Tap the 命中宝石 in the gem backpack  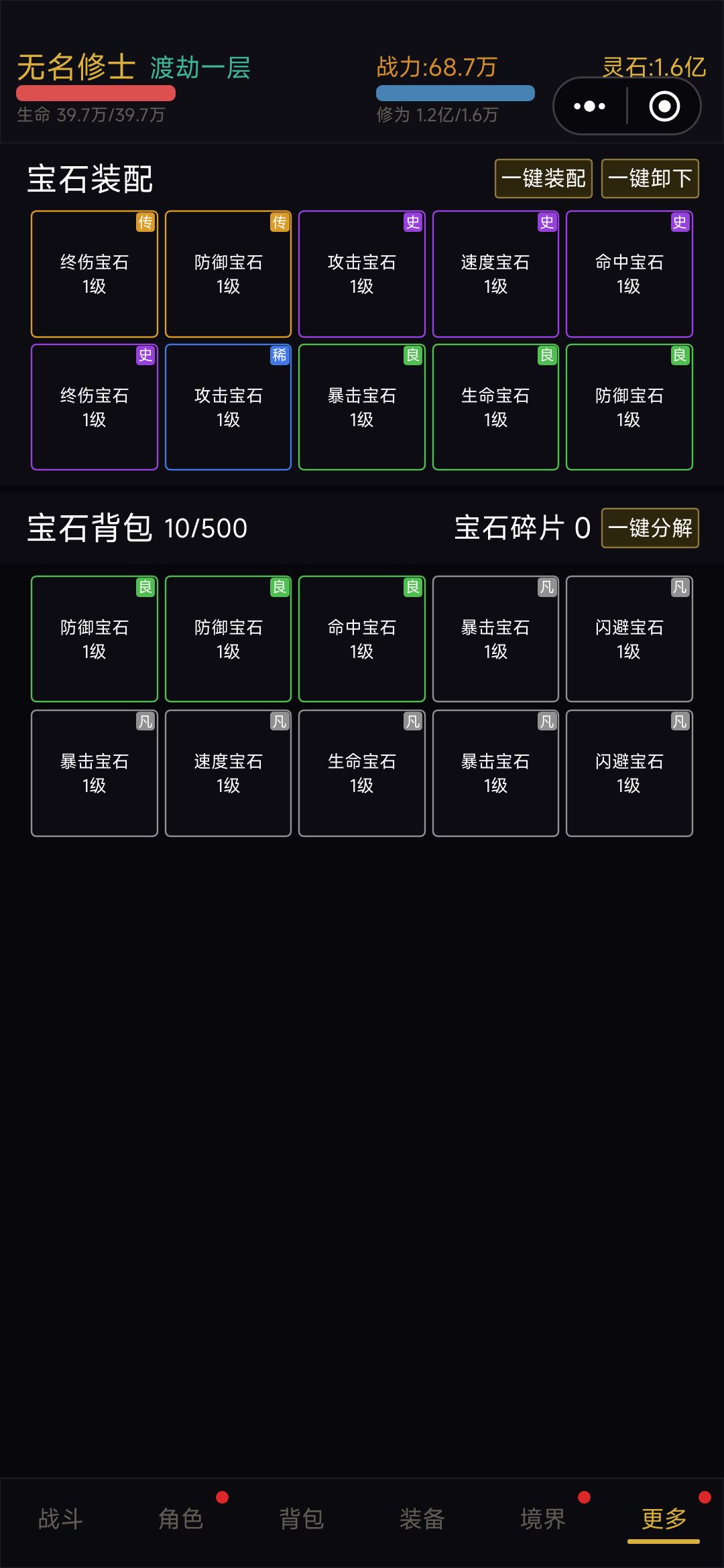point(361,638)
